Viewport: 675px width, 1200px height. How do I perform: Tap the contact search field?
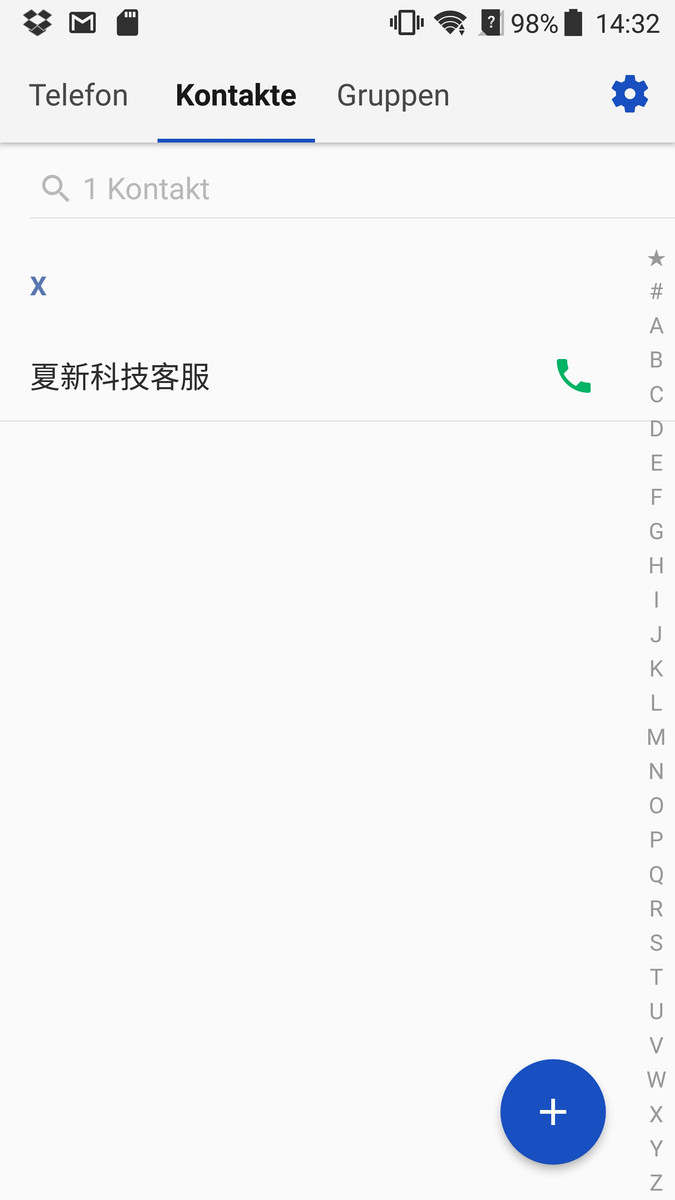tap(330, 189)
